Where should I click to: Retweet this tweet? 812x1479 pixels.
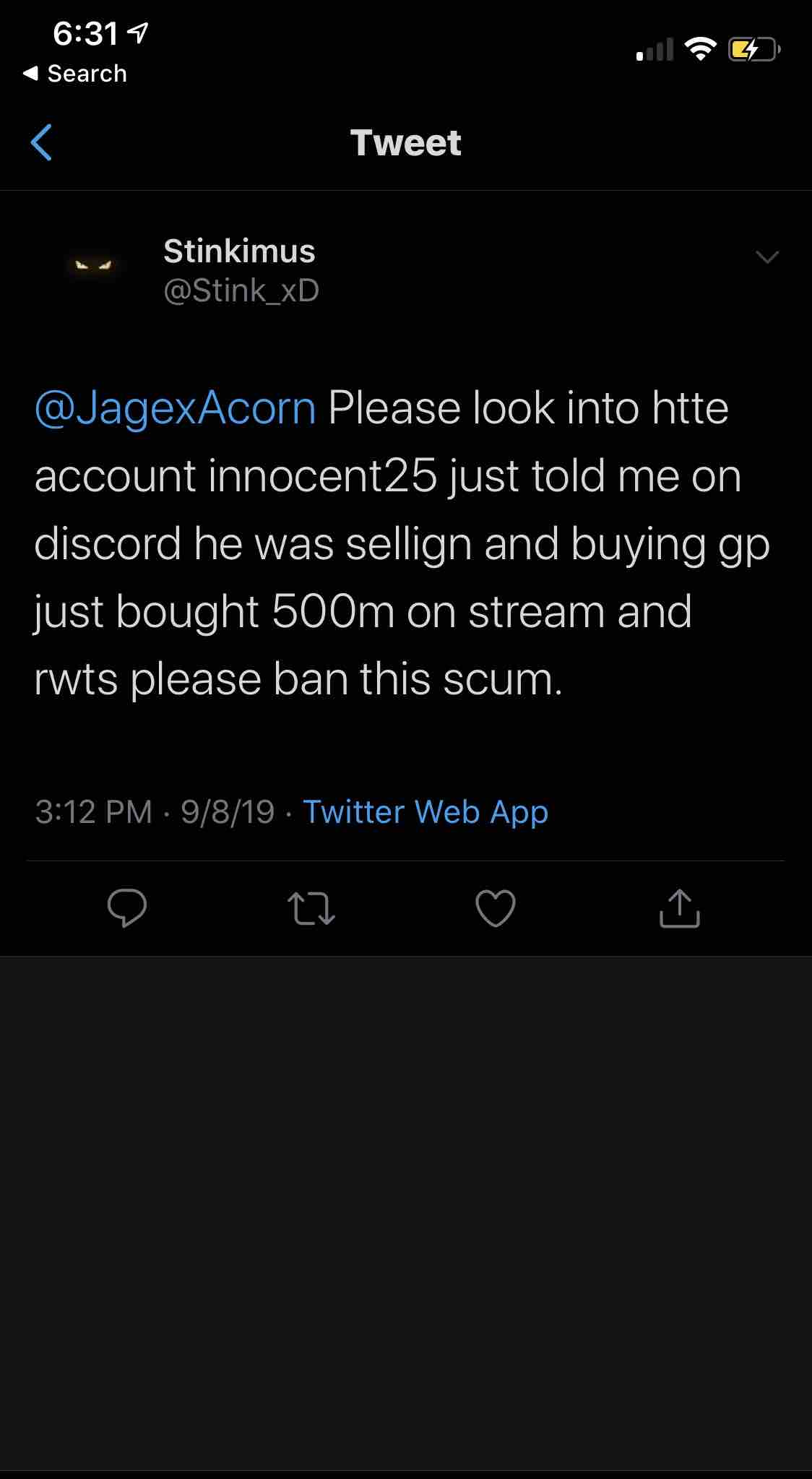click(x=311, y=908)
